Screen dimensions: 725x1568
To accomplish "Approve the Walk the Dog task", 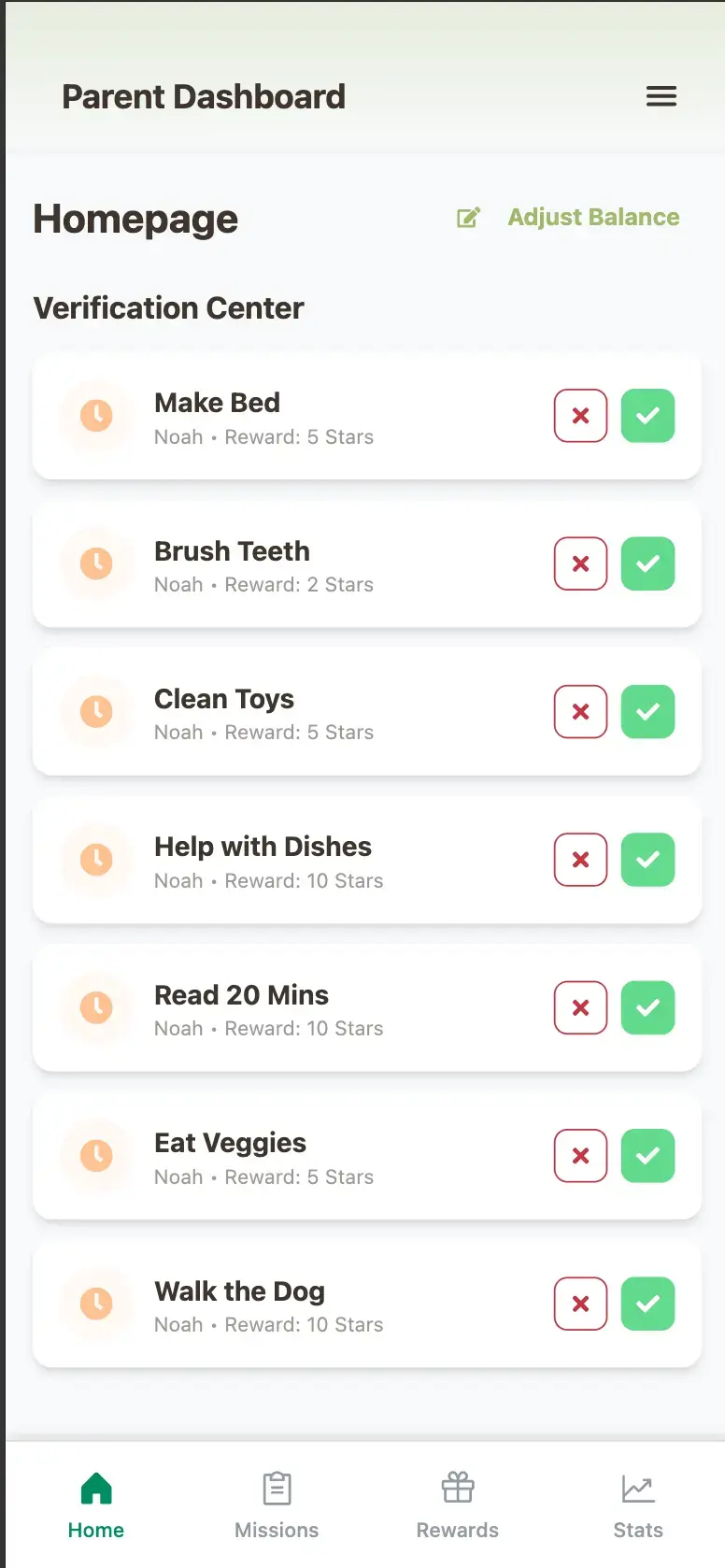I will point(647,1304).
